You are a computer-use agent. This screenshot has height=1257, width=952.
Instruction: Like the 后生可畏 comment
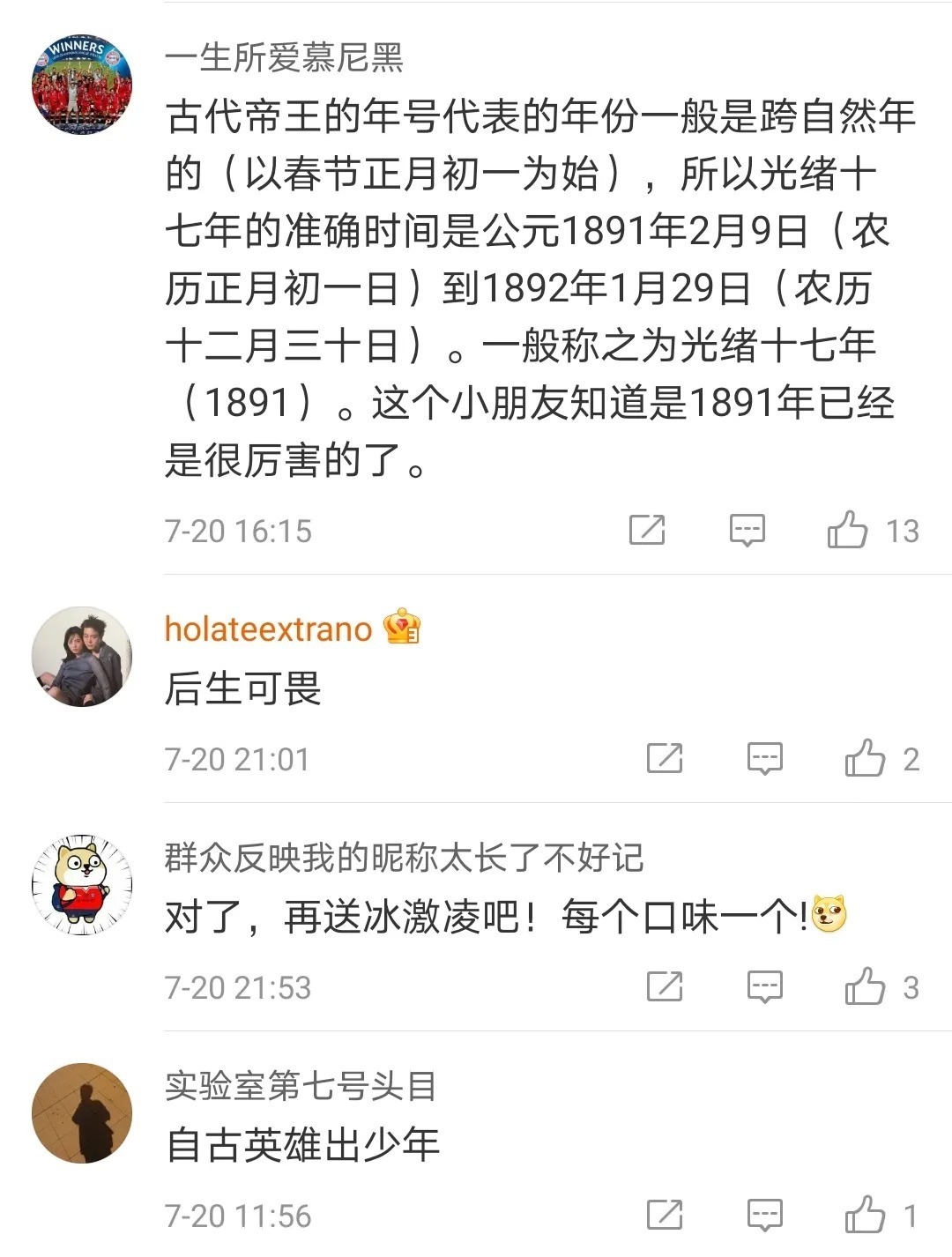point(865,758)
